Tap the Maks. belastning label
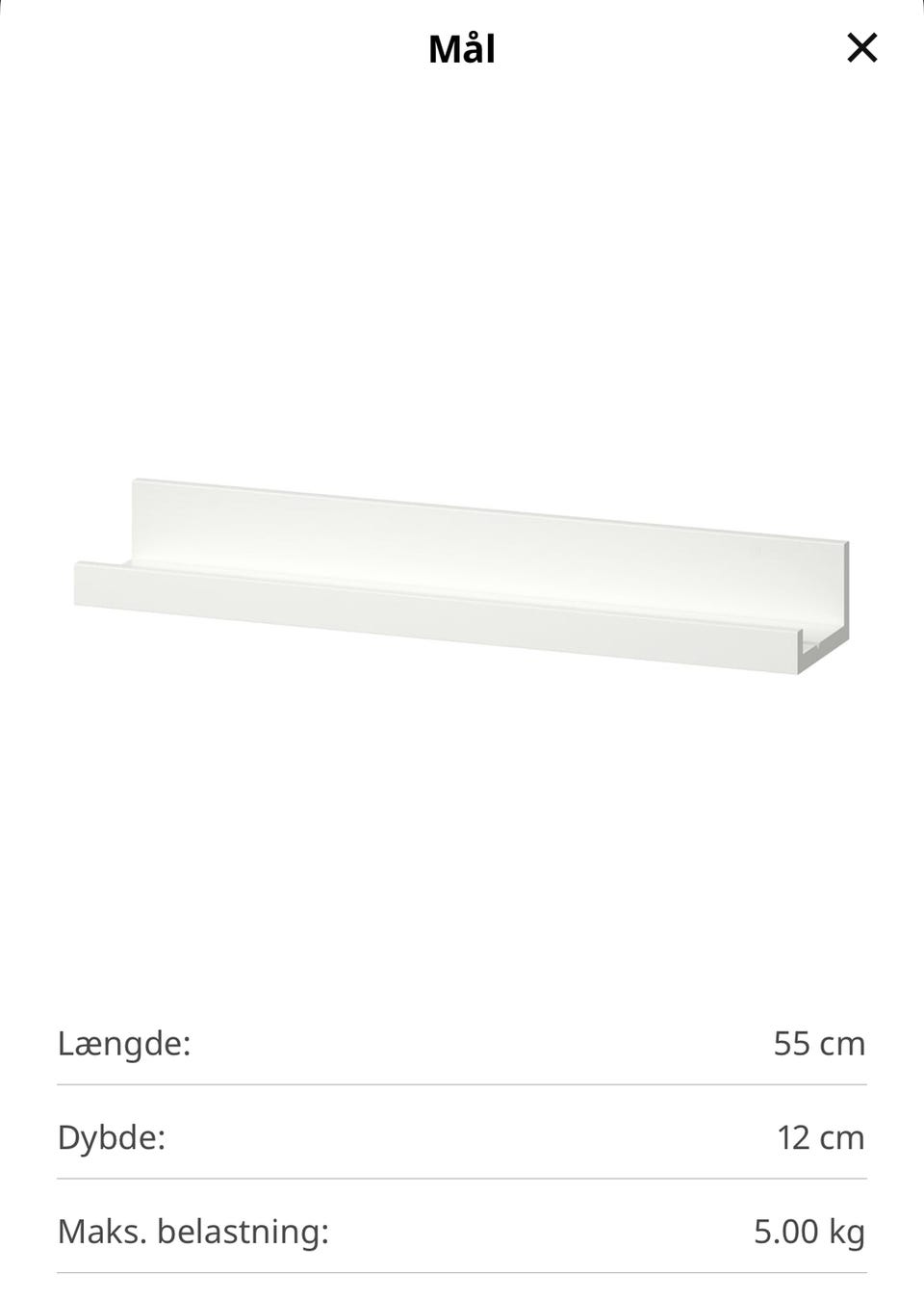This screenshot has width=924, height=1300. [194, 1230]
